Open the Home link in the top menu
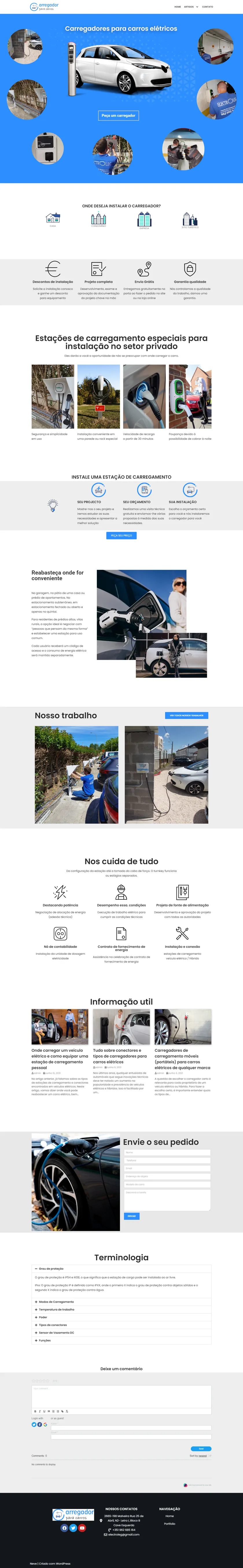 [177, 7]
